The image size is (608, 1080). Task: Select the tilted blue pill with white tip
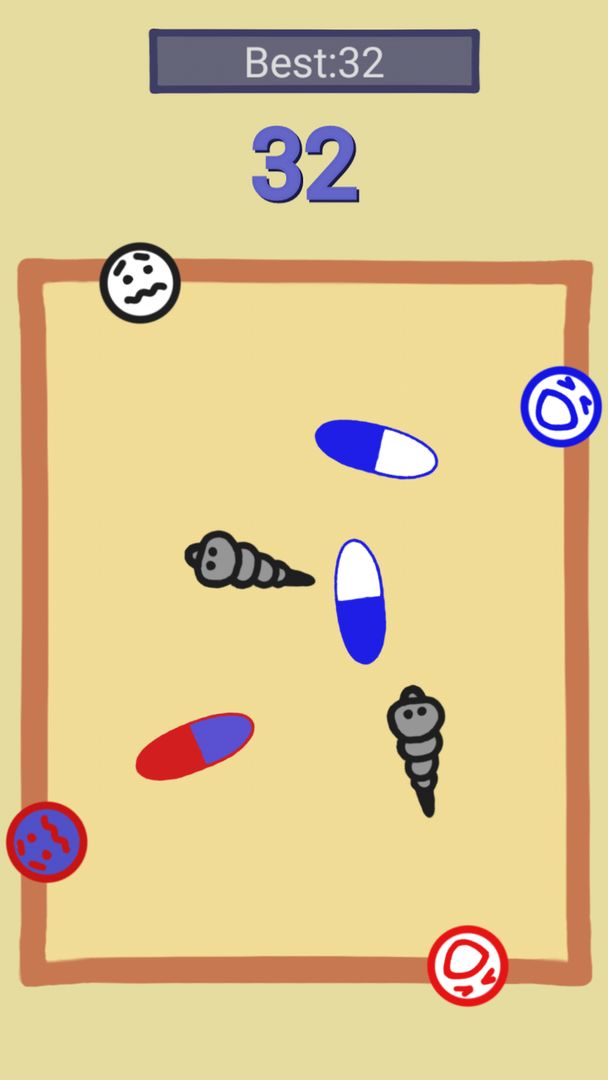pyautogui.click(x=376, y=449)
